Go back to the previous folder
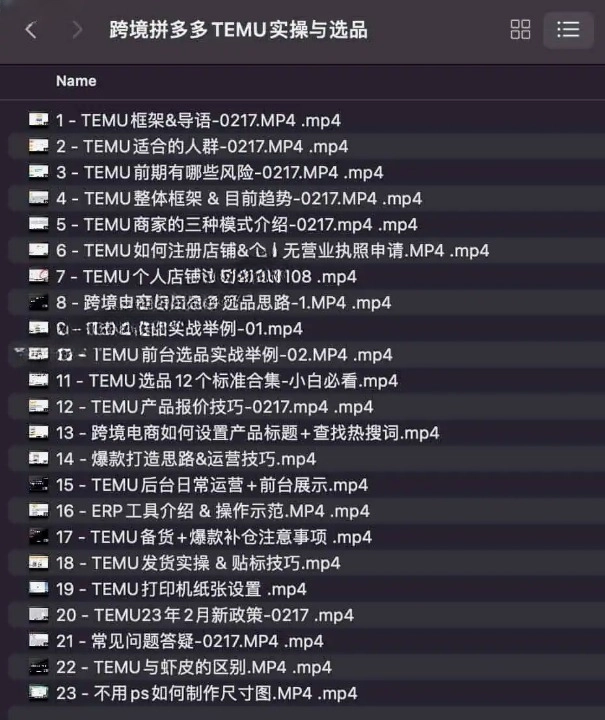605x720 pixels. click(31, 30)
